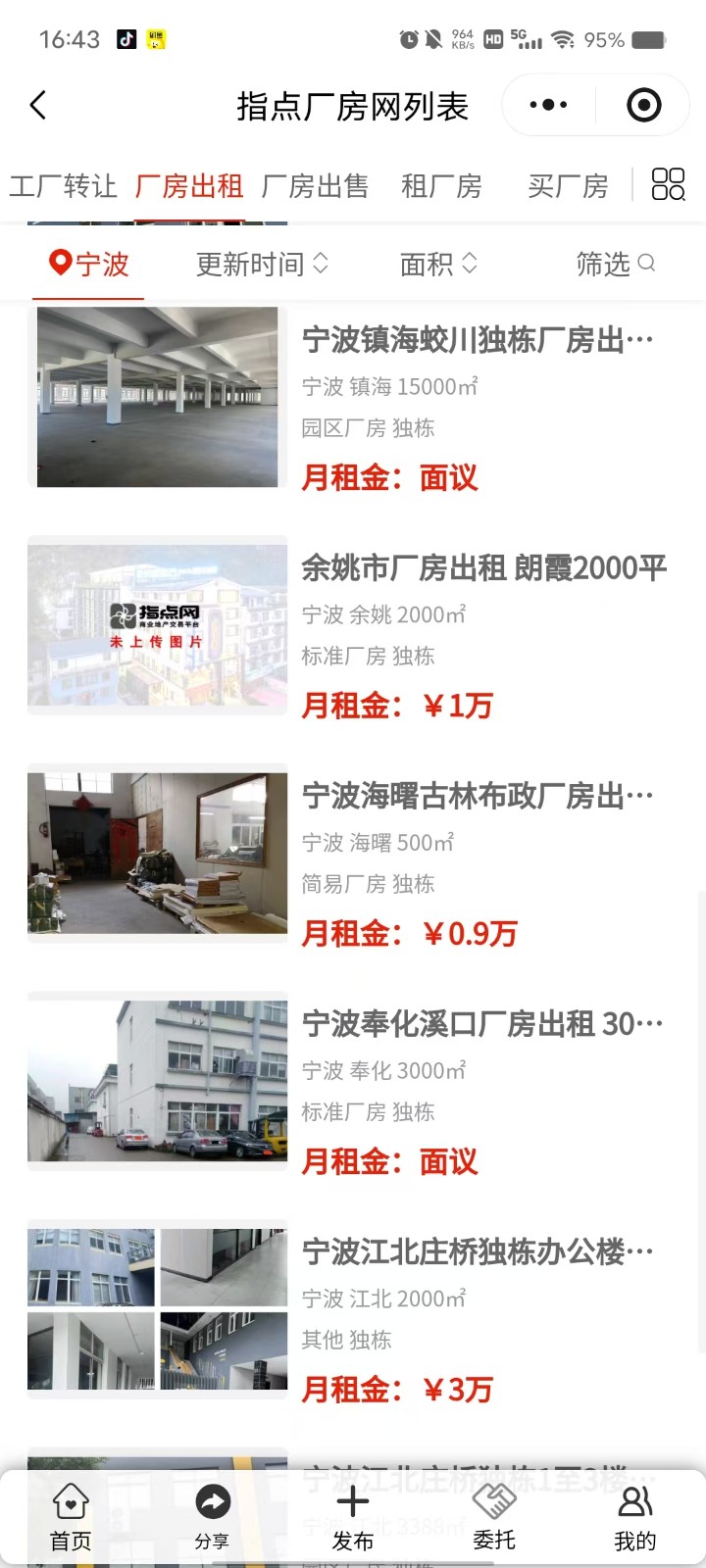
Task: Open the 我的 profile tab
Action: pyautogui.click(x=634, y=1517)
